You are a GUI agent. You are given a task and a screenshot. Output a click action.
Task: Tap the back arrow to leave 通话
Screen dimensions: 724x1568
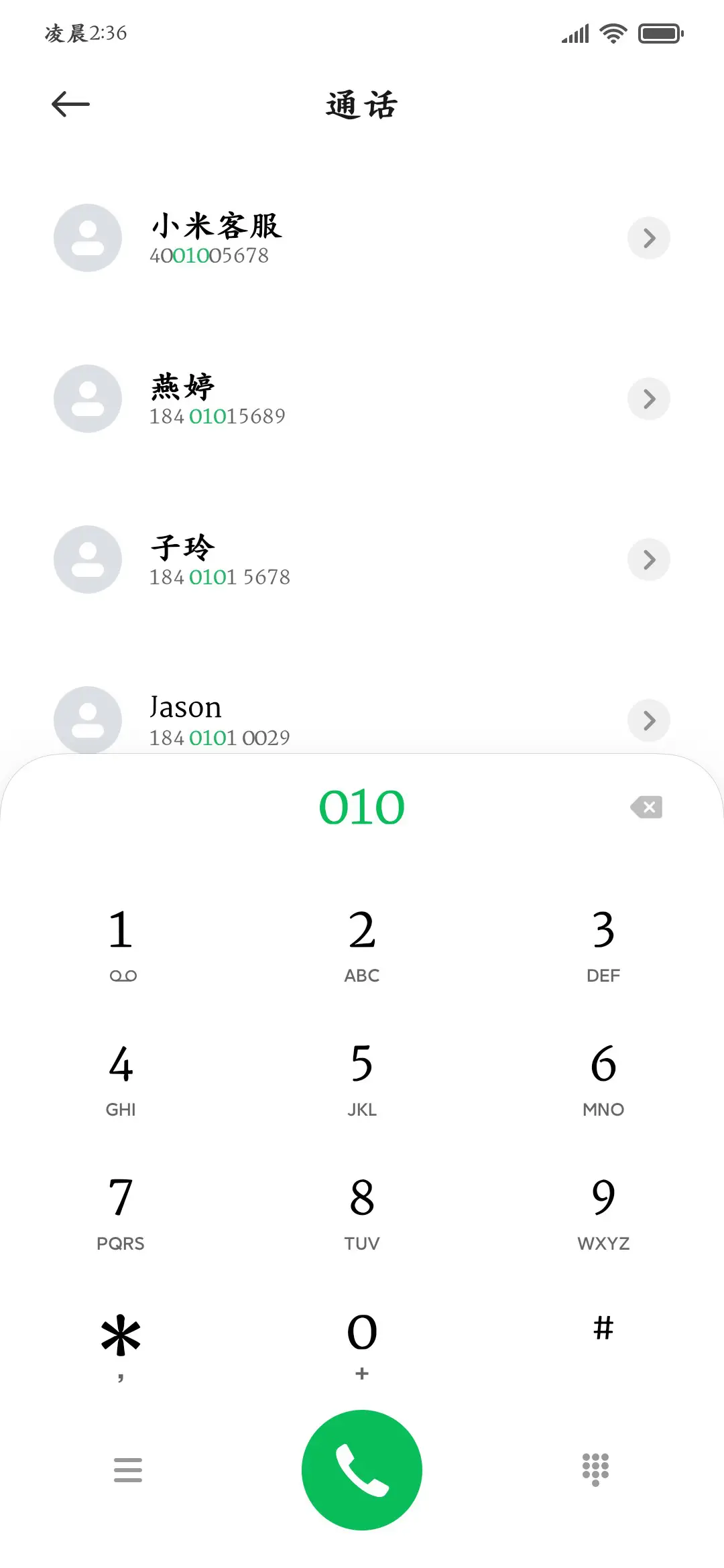click(70, 104)
